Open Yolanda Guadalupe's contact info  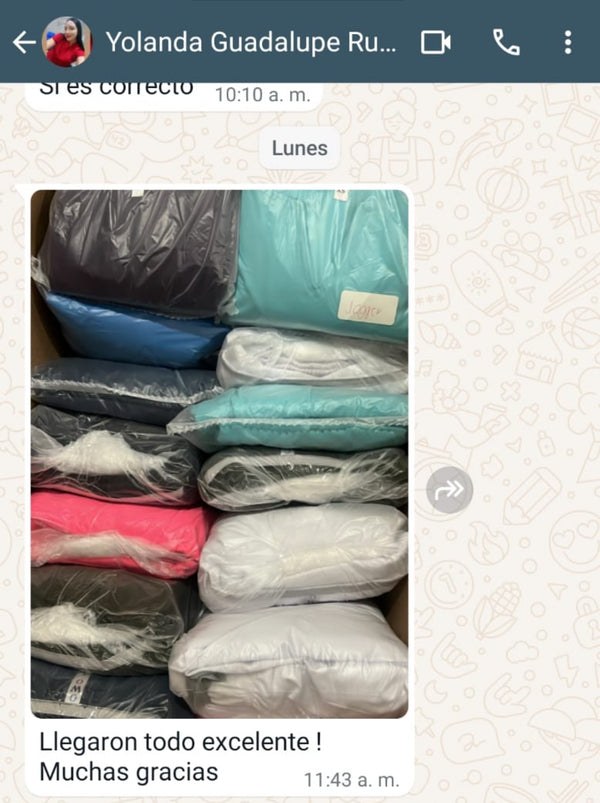(x=250, y=42)
